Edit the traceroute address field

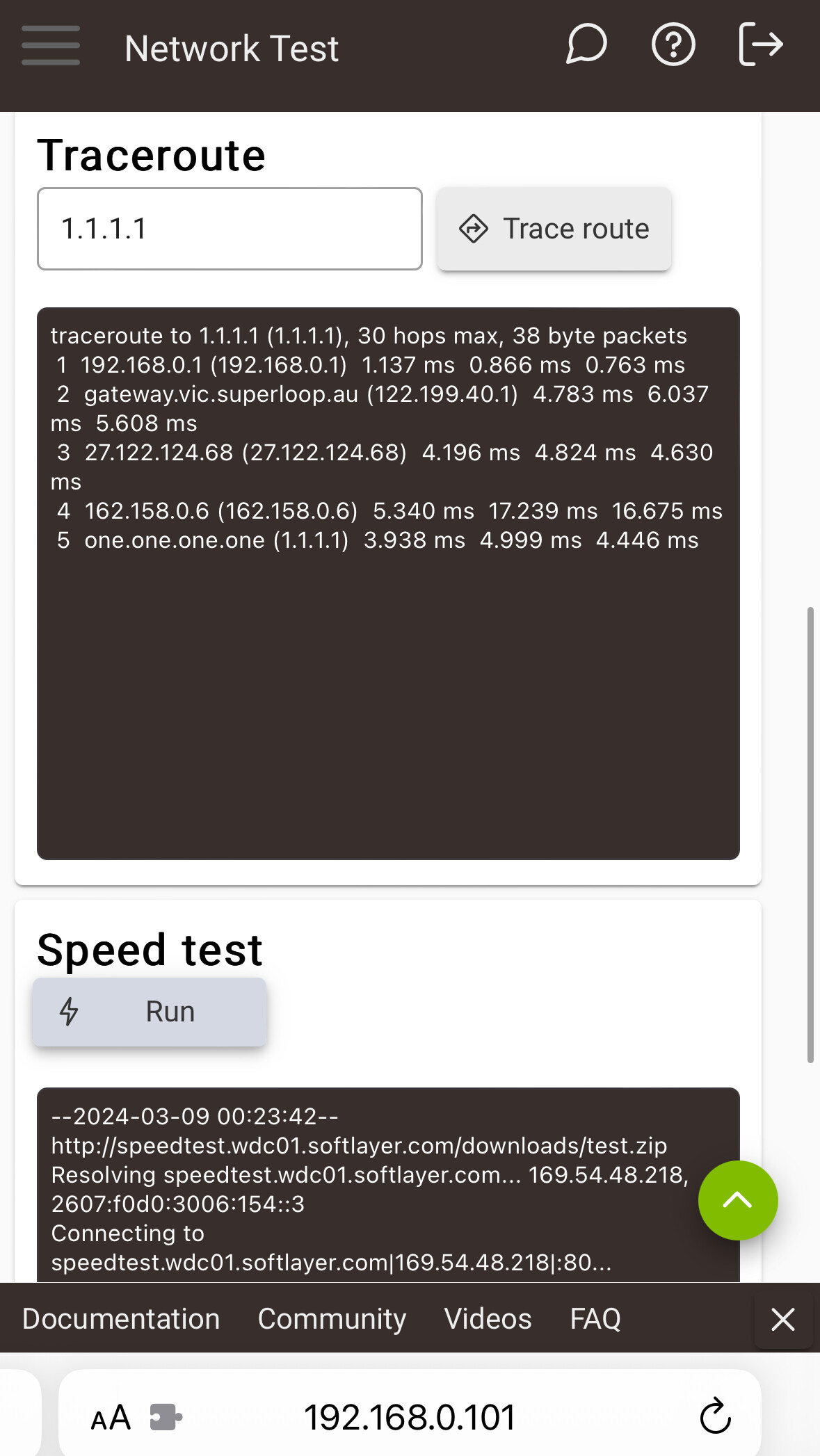[x=230, y=229]
